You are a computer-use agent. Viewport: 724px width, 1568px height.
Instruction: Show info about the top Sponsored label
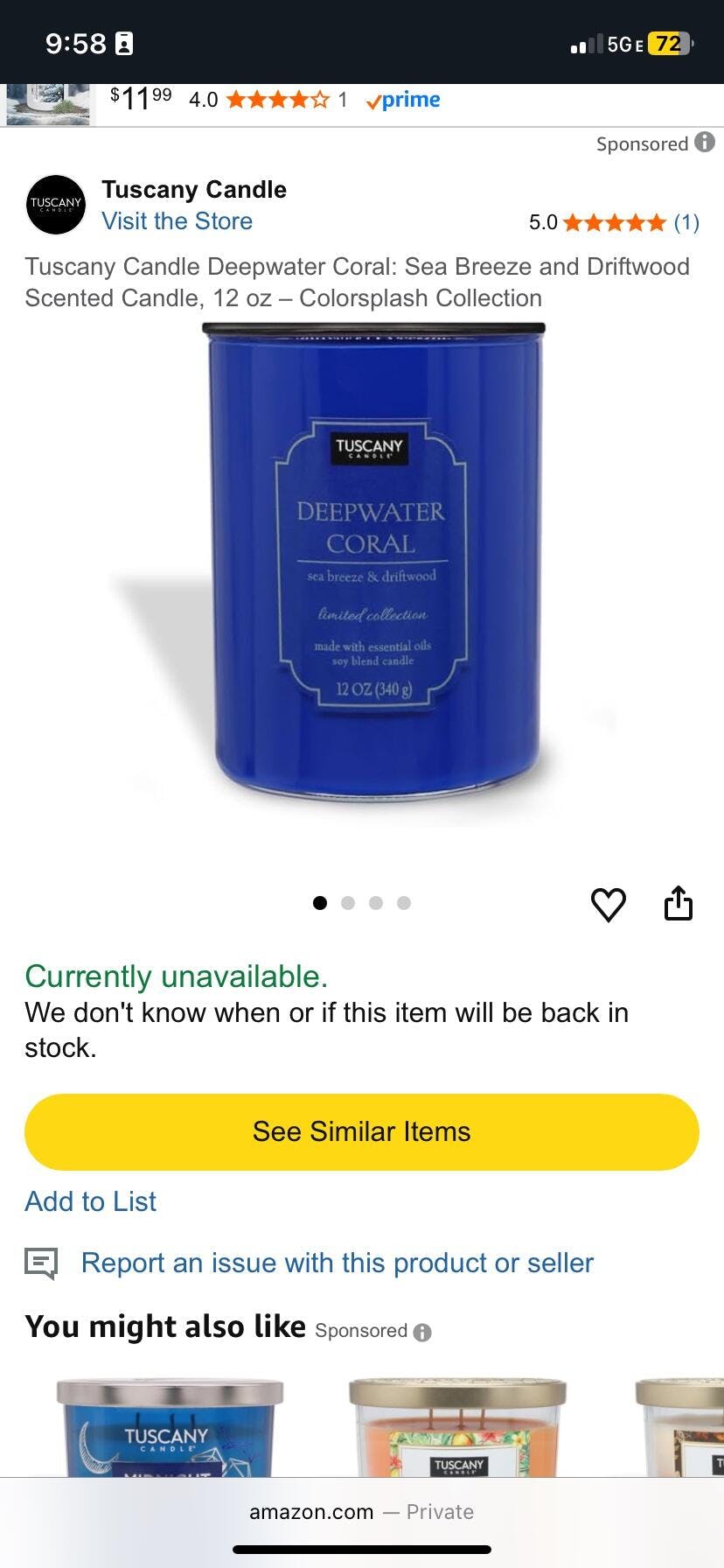705,142
